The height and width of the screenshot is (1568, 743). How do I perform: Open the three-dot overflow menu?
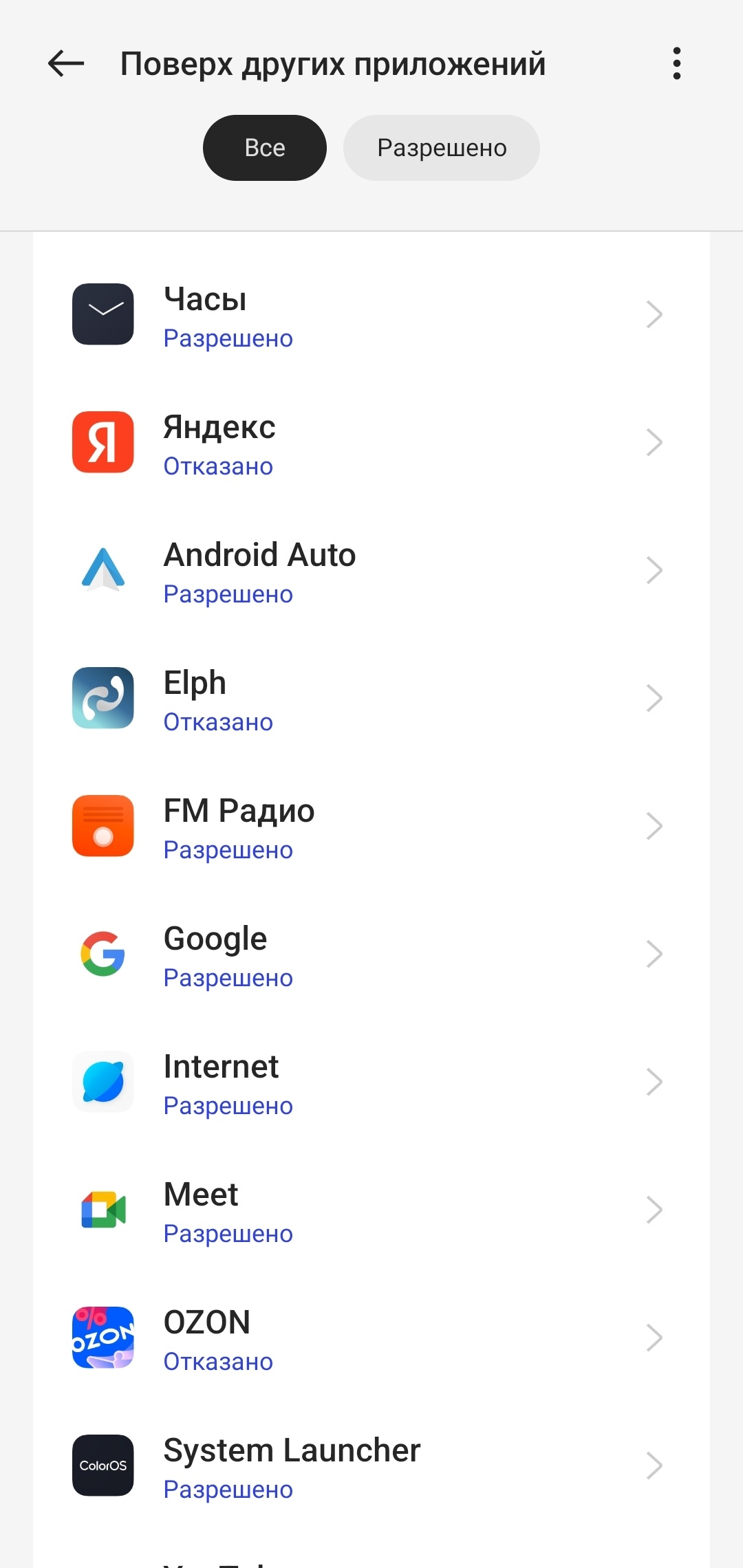[677, 64]
